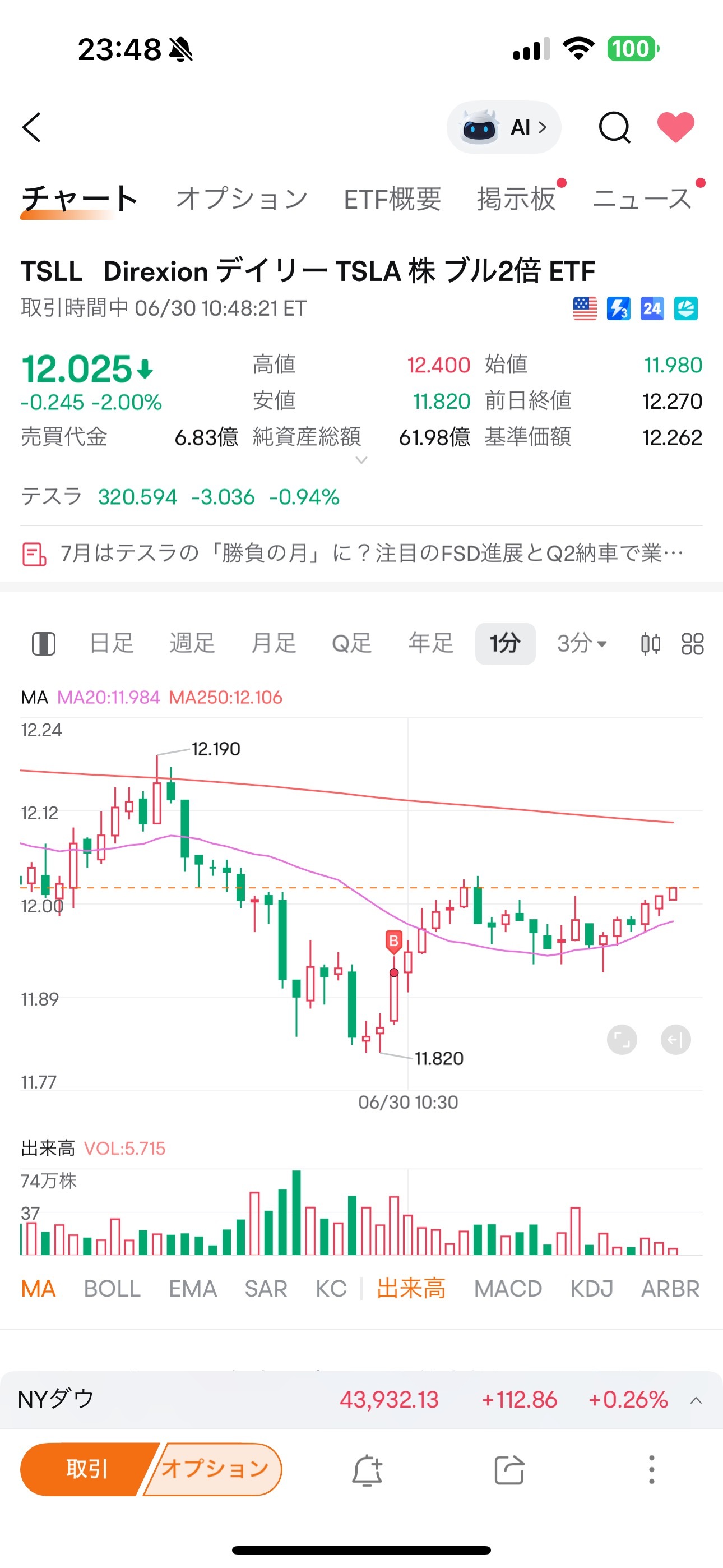The image size is (723, 1568).
Task: Open the search magnifier icon
Action: tap(614, 127)
